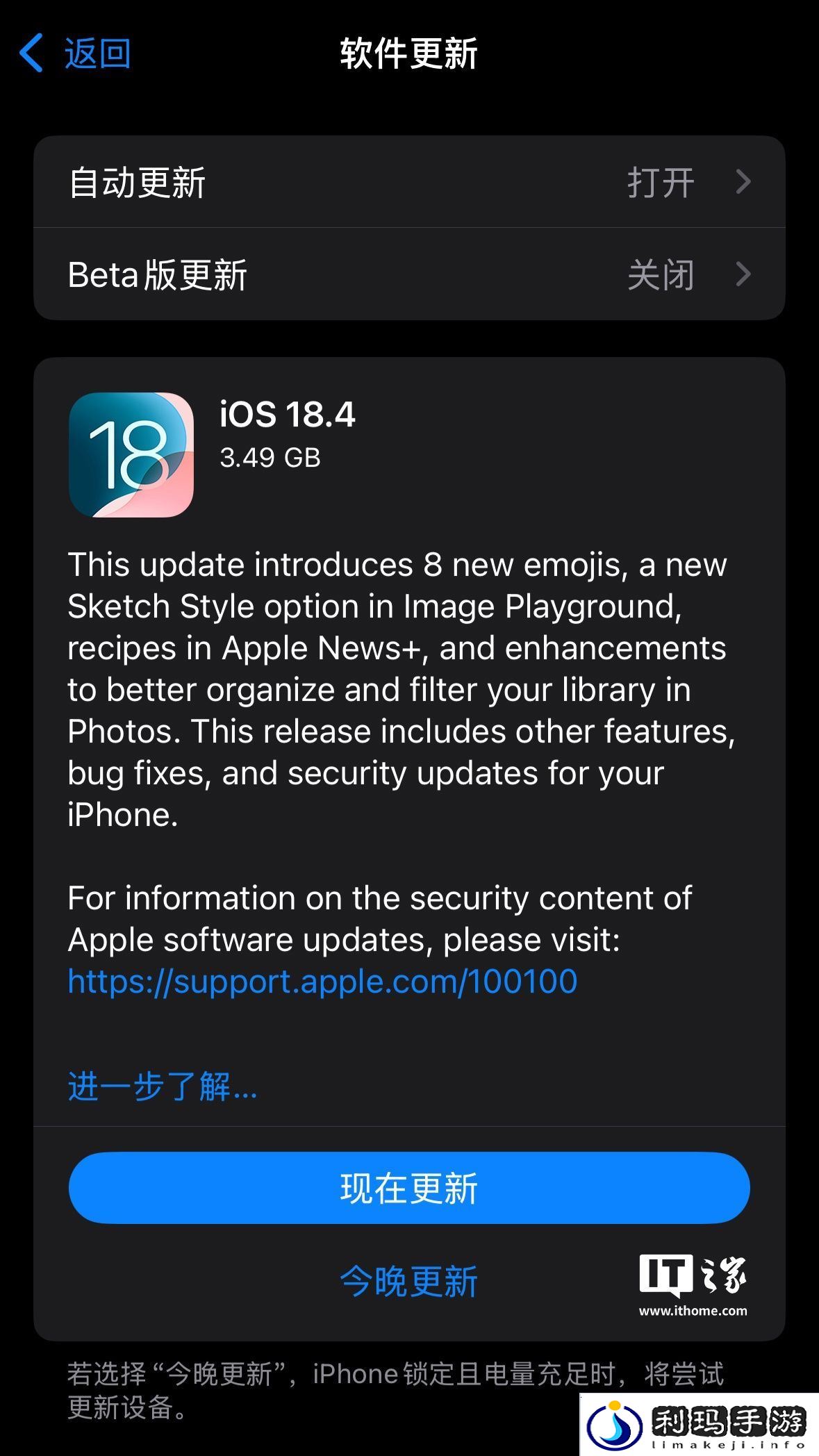Open the support.apple.com/100100 link
Image resolution: width=819 pixels, height=1456 pixels.
coord(322,981)
